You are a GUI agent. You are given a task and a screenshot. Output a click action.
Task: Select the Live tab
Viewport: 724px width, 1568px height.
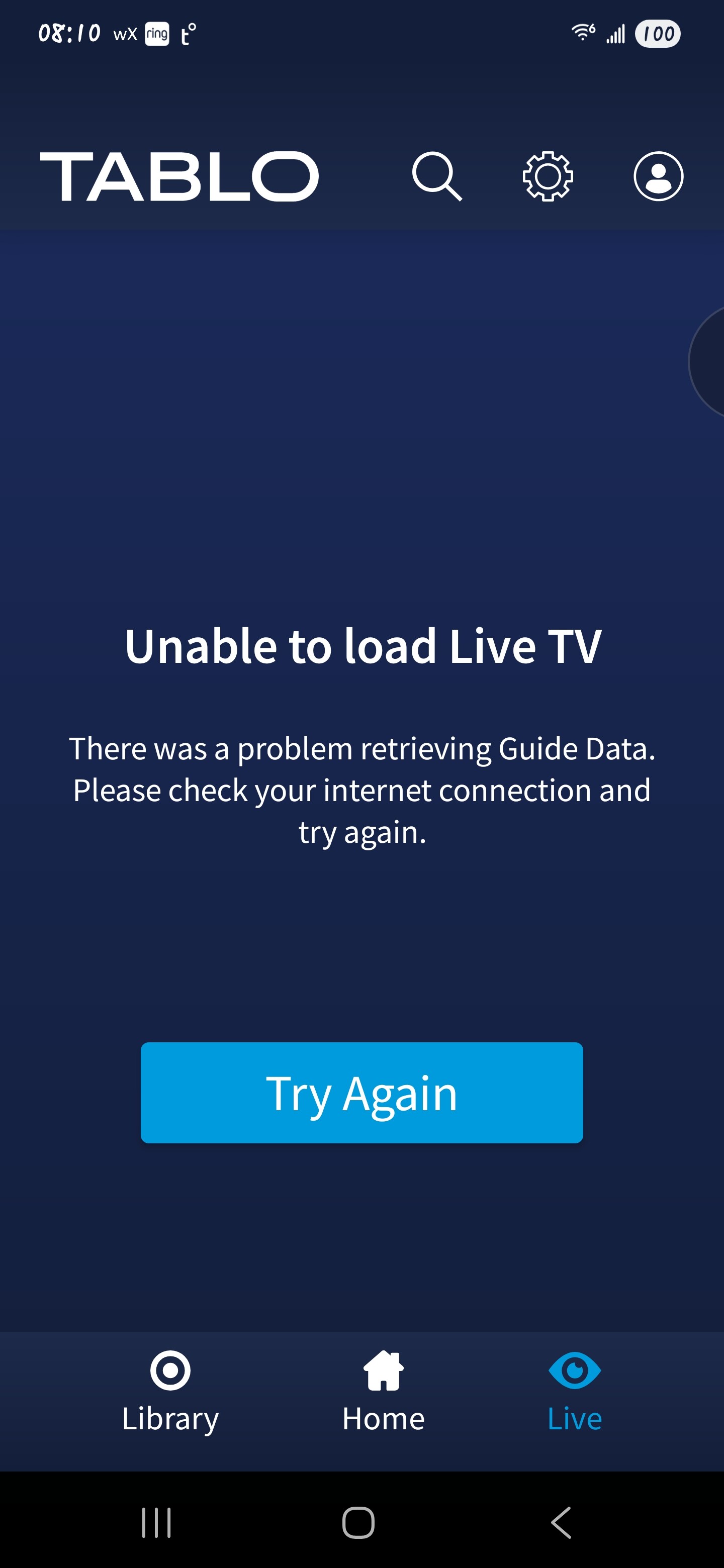coord(574,1393)
